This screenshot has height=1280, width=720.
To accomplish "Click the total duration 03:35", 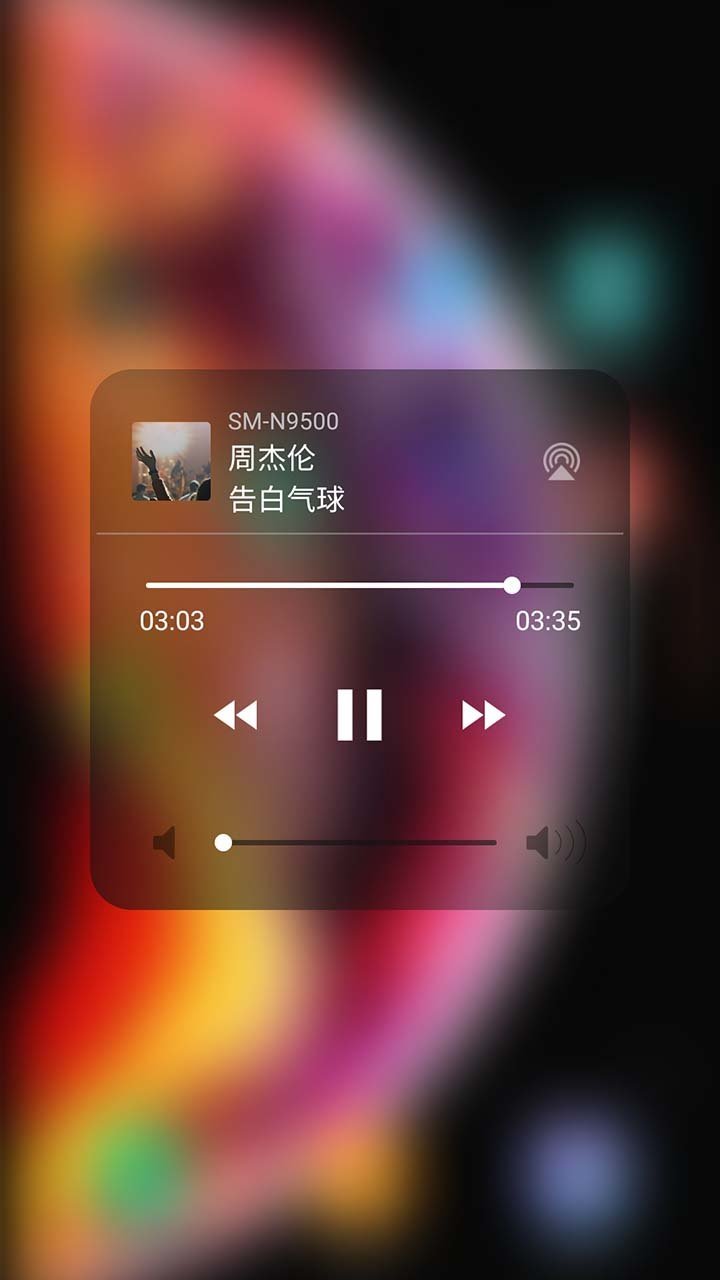I will 546,622.
